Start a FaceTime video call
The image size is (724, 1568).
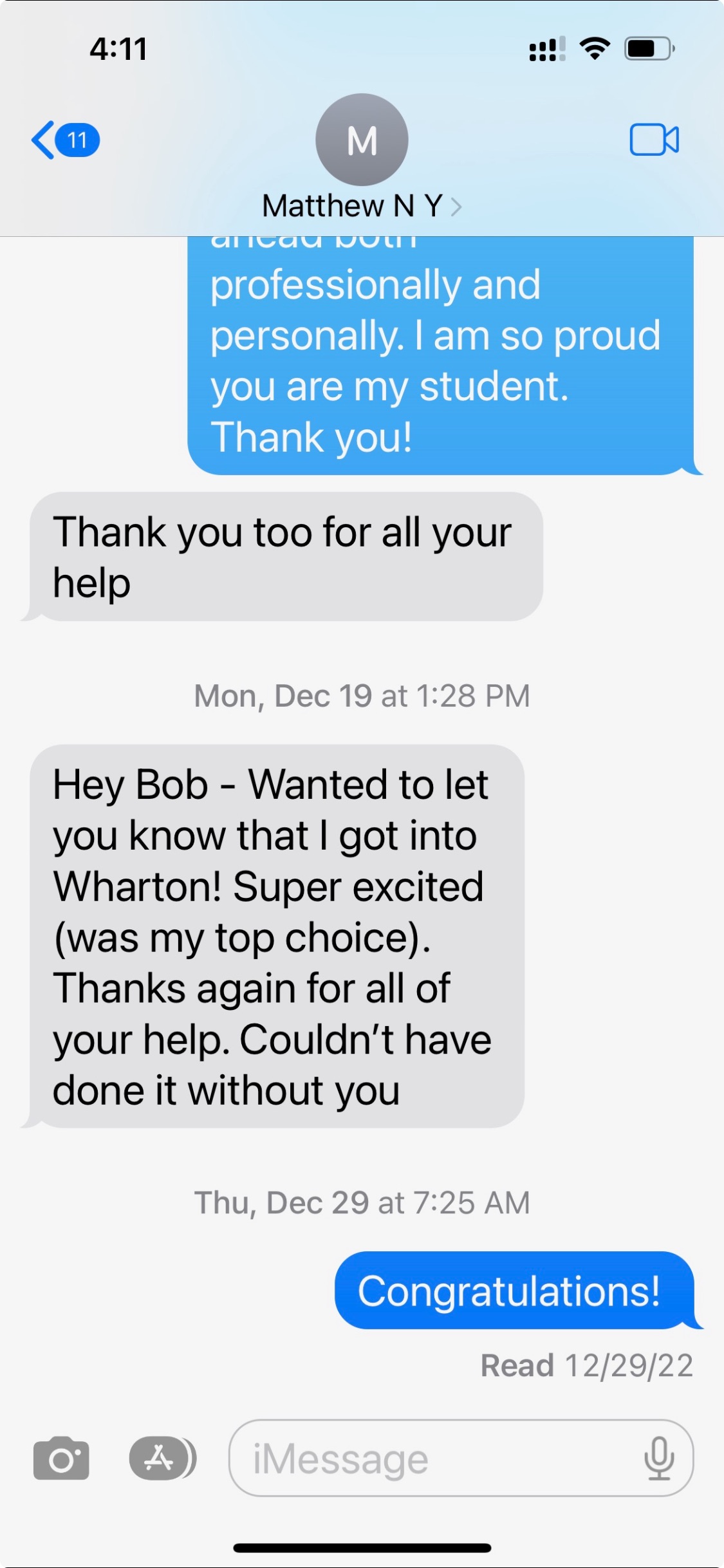[653, 140]
